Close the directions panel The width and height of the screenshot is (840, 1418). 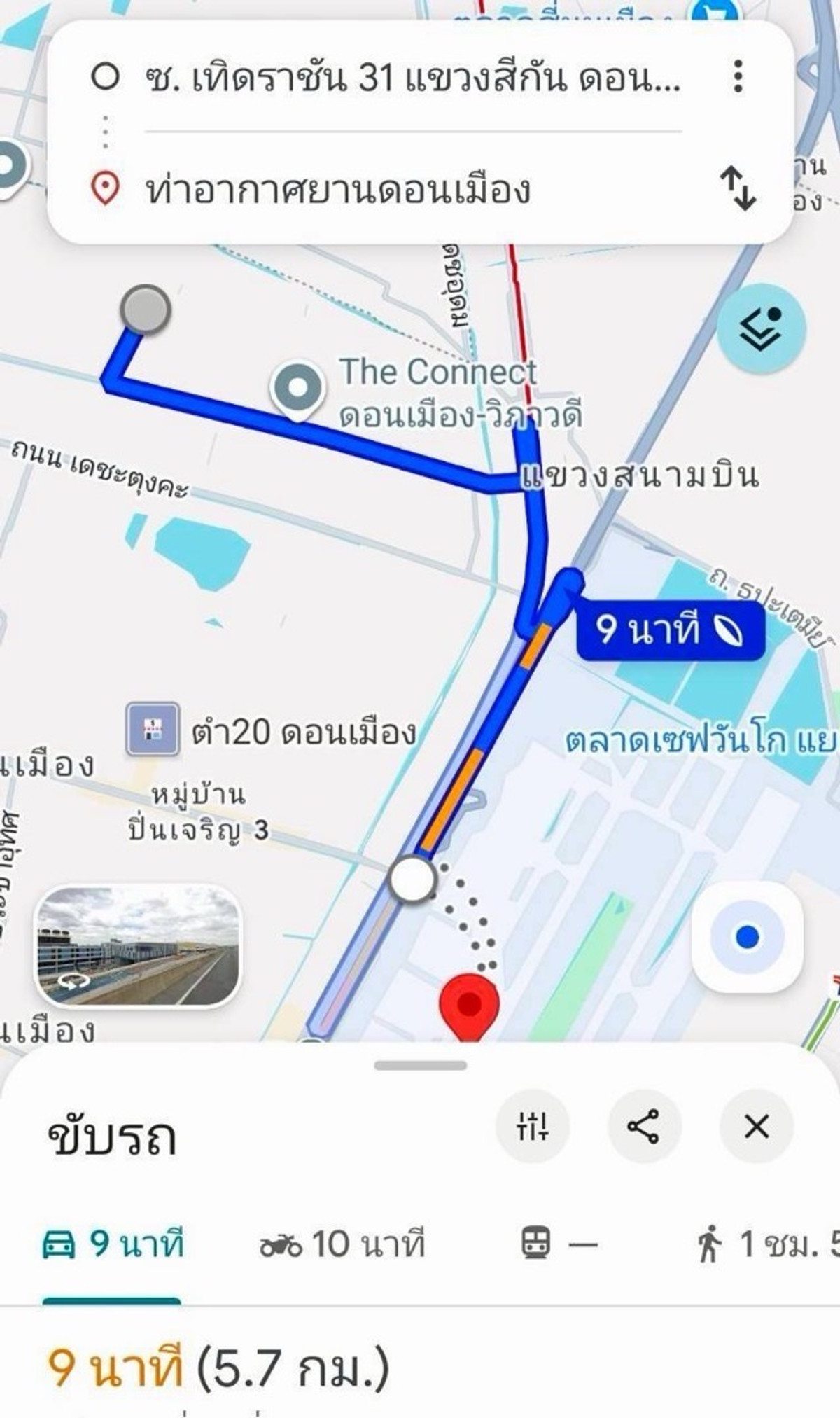click(756, 1127)
